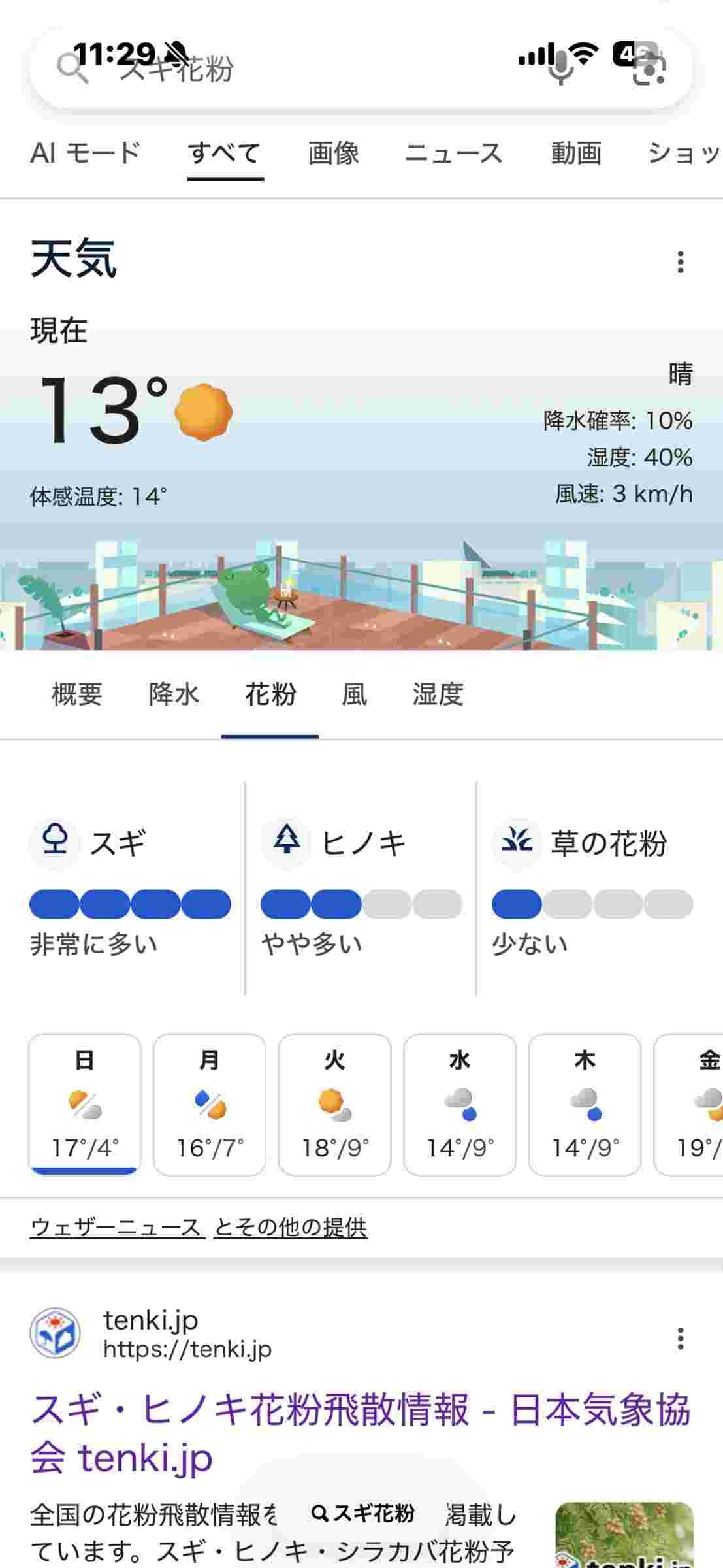Switch to the 画像 tab
Screen dimensions: 723x1568
pyautogui.click(x=333, y=154)
